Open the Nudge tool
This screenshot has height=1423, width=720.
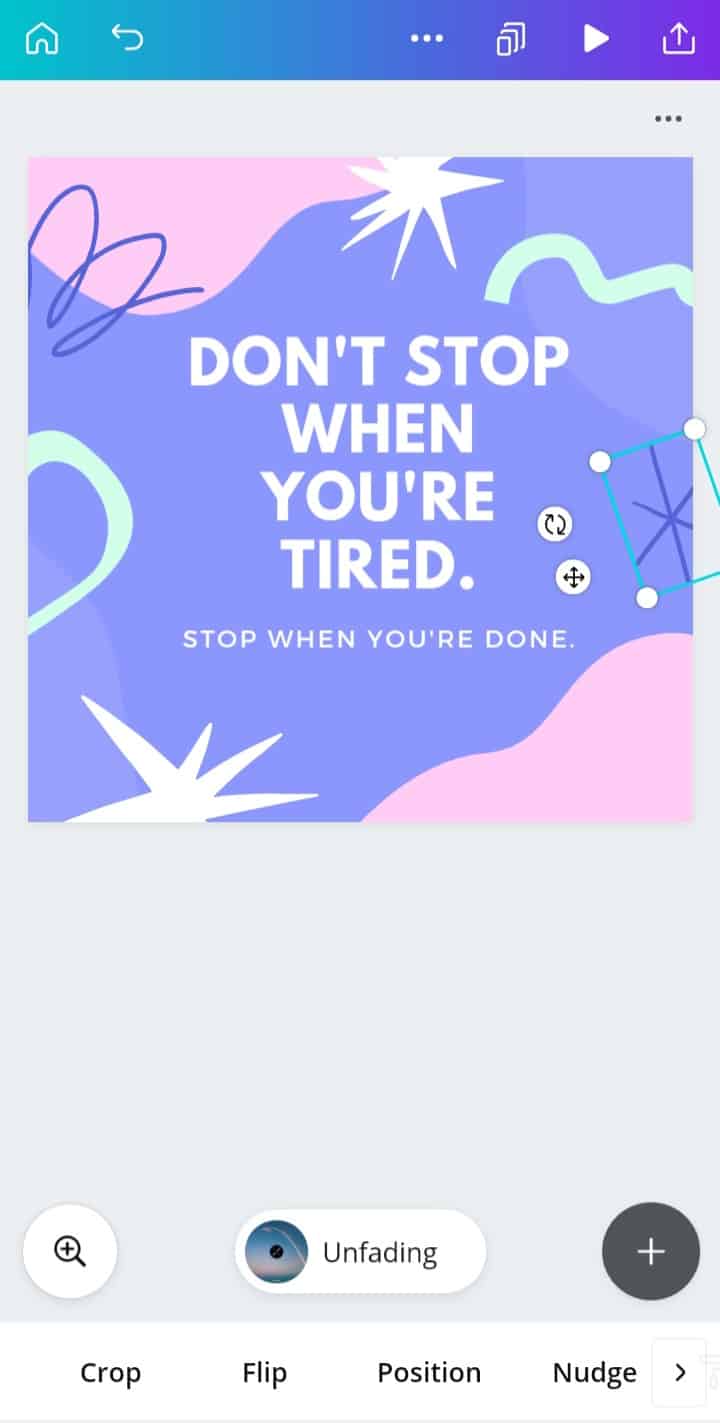(594, 1373)
